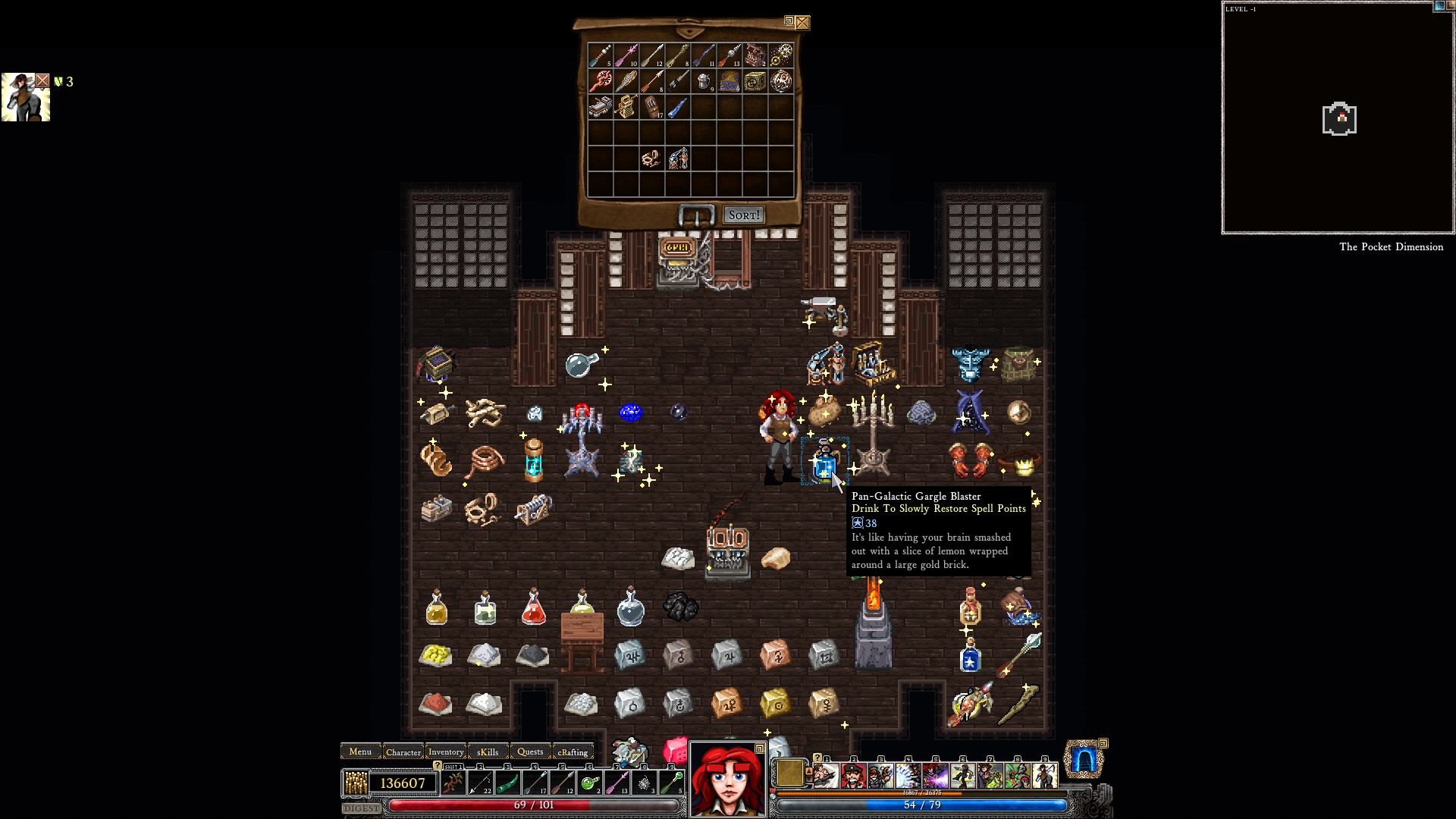Open the sKills panel
The height and width of the screenshot is (819, 1456).
[x=488, y=752]
